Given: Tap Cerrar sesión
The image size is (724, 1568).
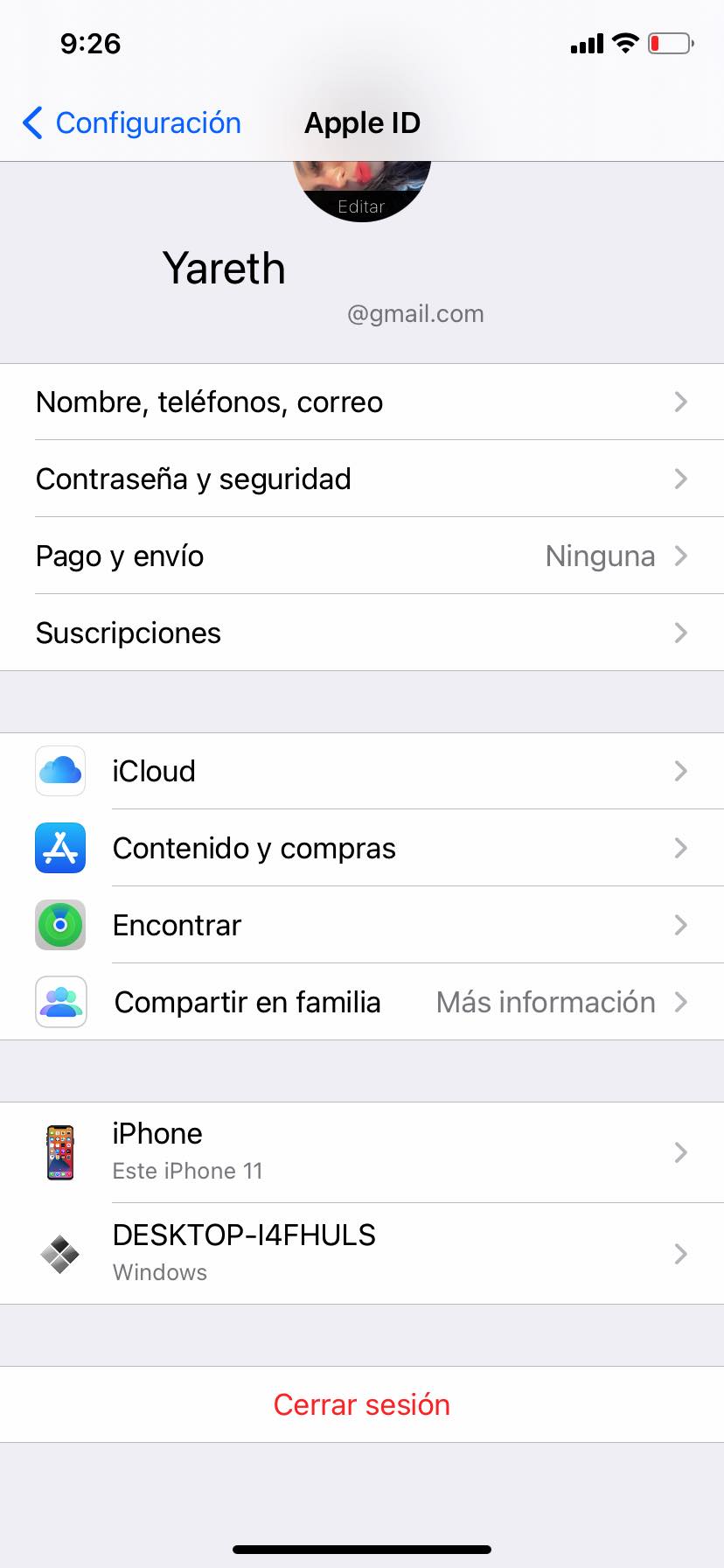Looking at the screenshot, I should [362, 1405].
